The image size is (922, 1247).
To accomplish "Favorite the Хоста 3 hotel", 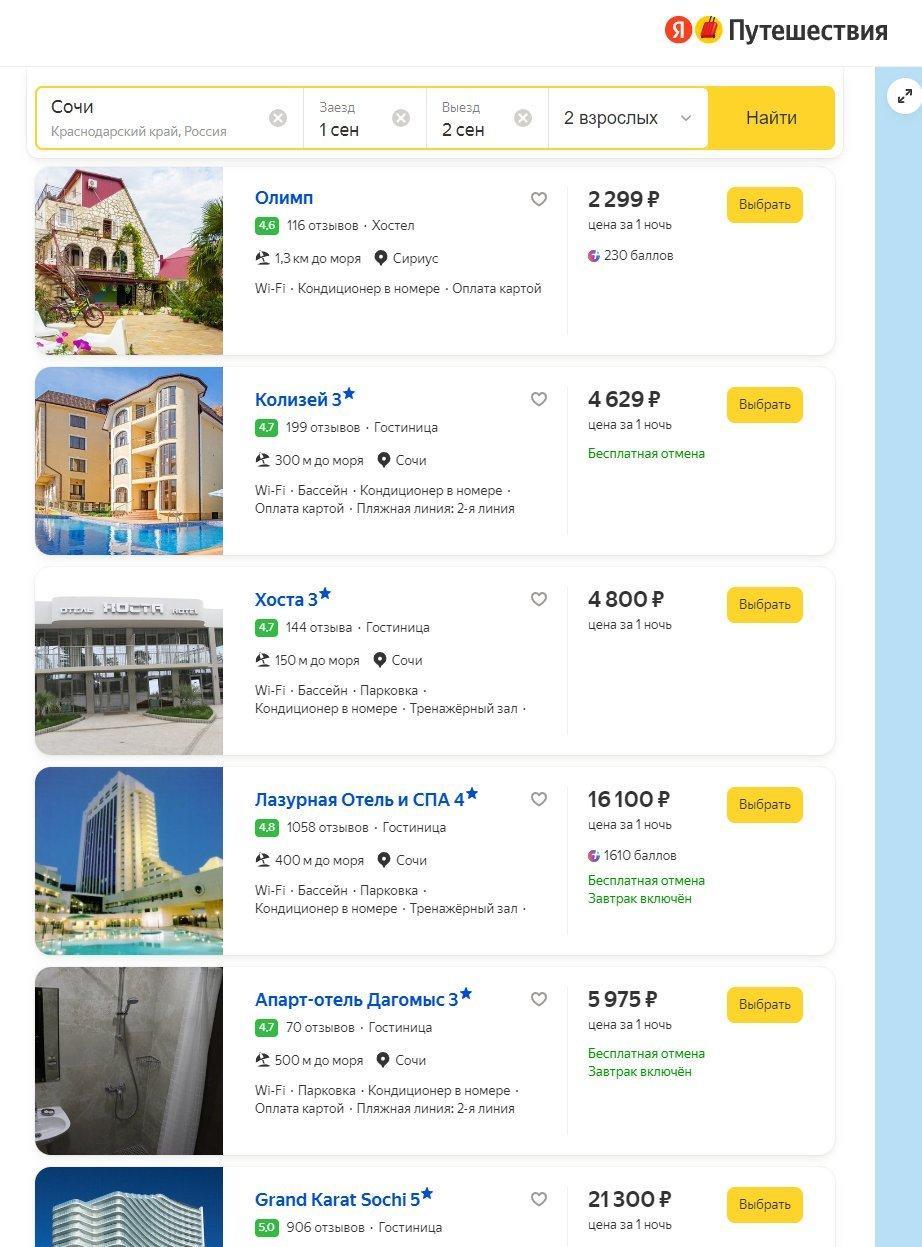I will coord(539,599).
